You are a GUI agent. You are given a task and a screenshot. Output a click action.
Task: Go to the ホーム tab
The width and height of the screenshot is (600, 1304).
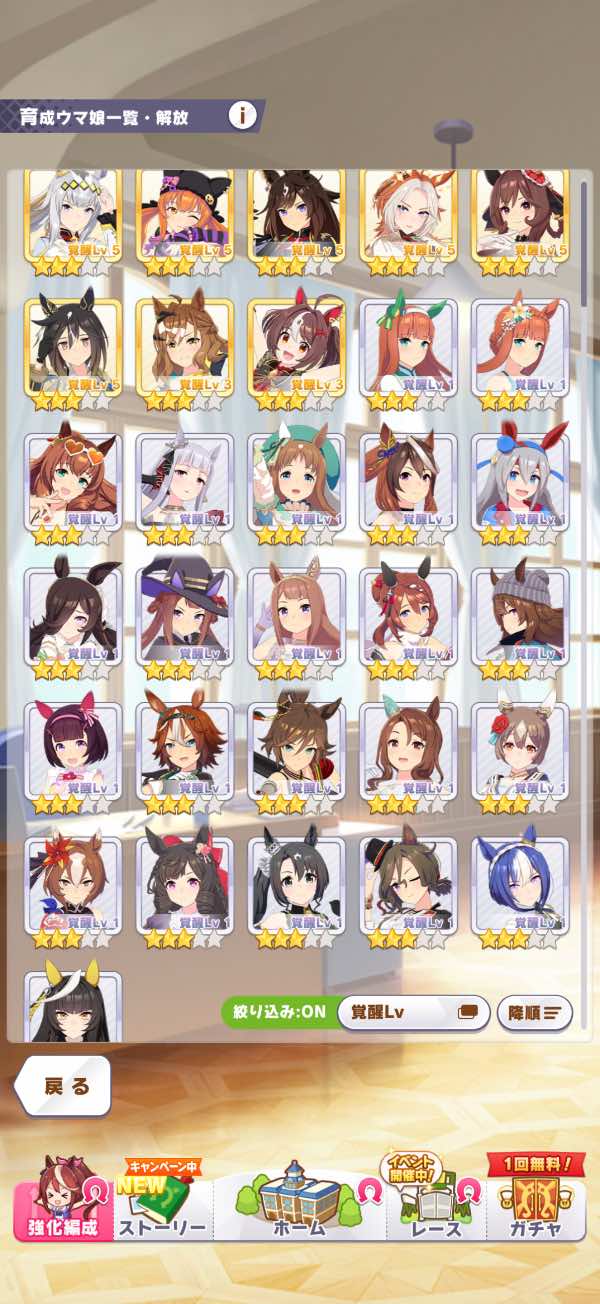(x=300, y=1202)
